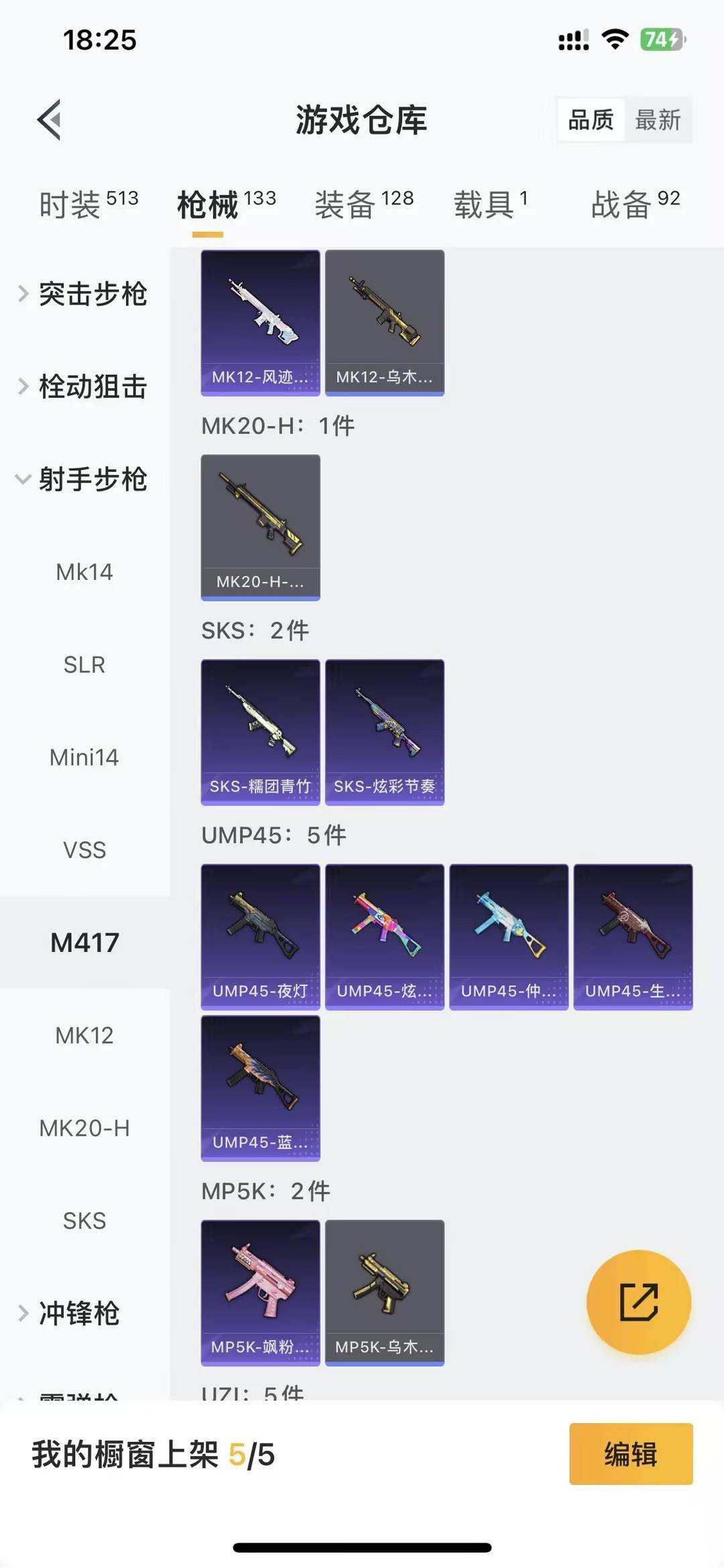724x1568 pixels.
Task: Enable 品质 sorting mode
Action: (x=589, y=121)
